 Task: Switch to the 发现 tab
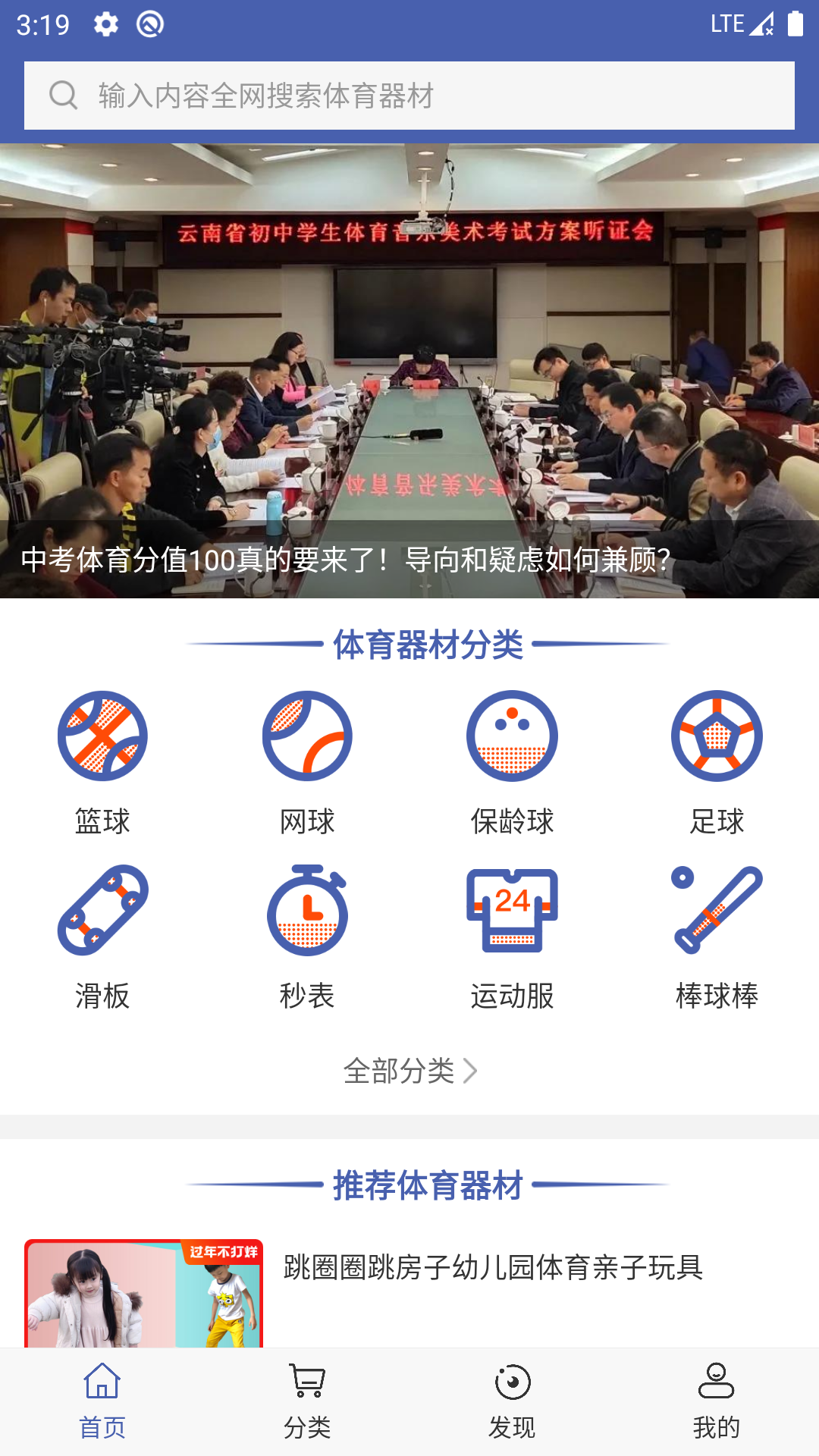[x=512, y=1401]
